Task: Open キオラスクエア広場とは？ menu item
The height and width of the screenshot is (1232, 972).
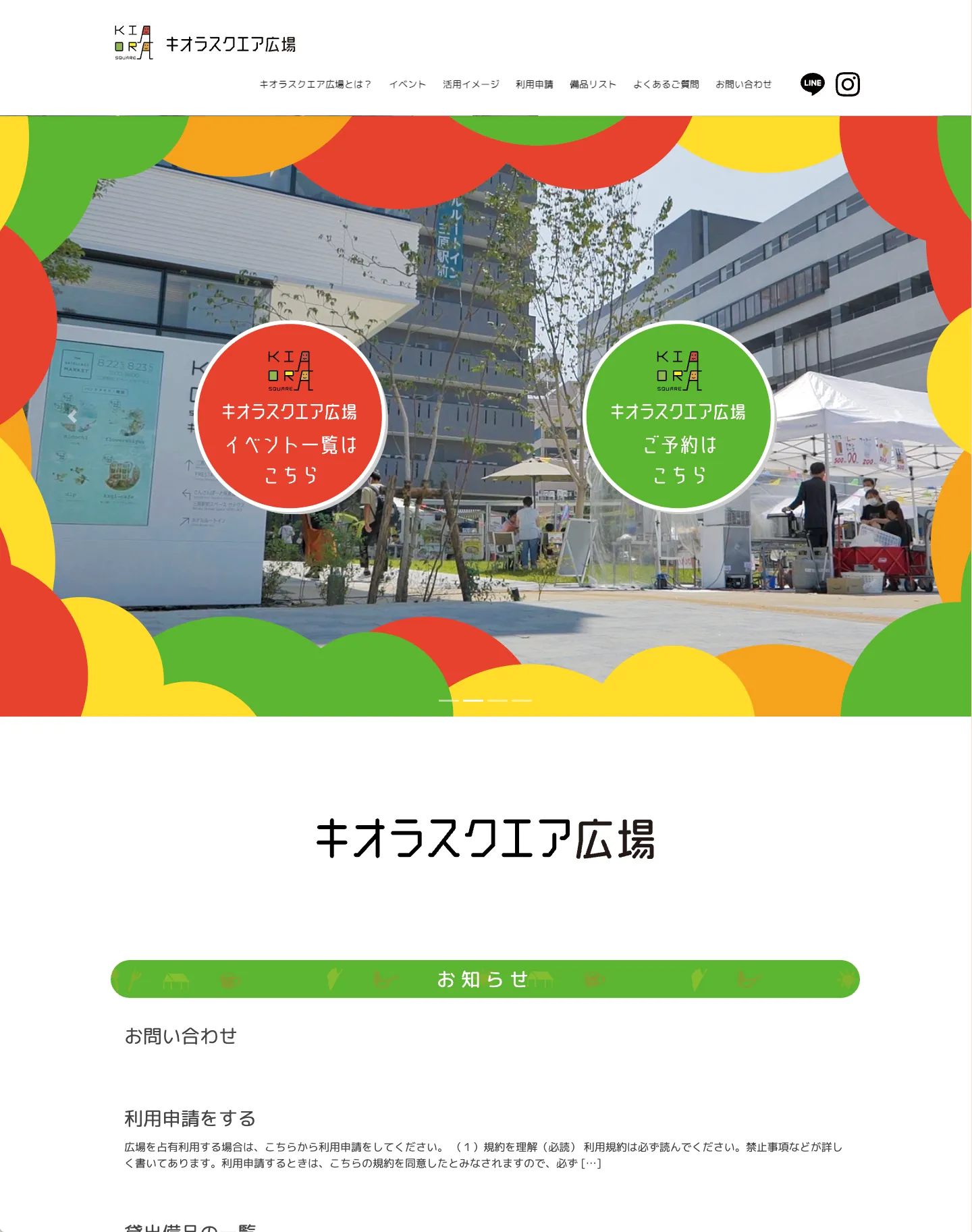Action: pos(315,84)
